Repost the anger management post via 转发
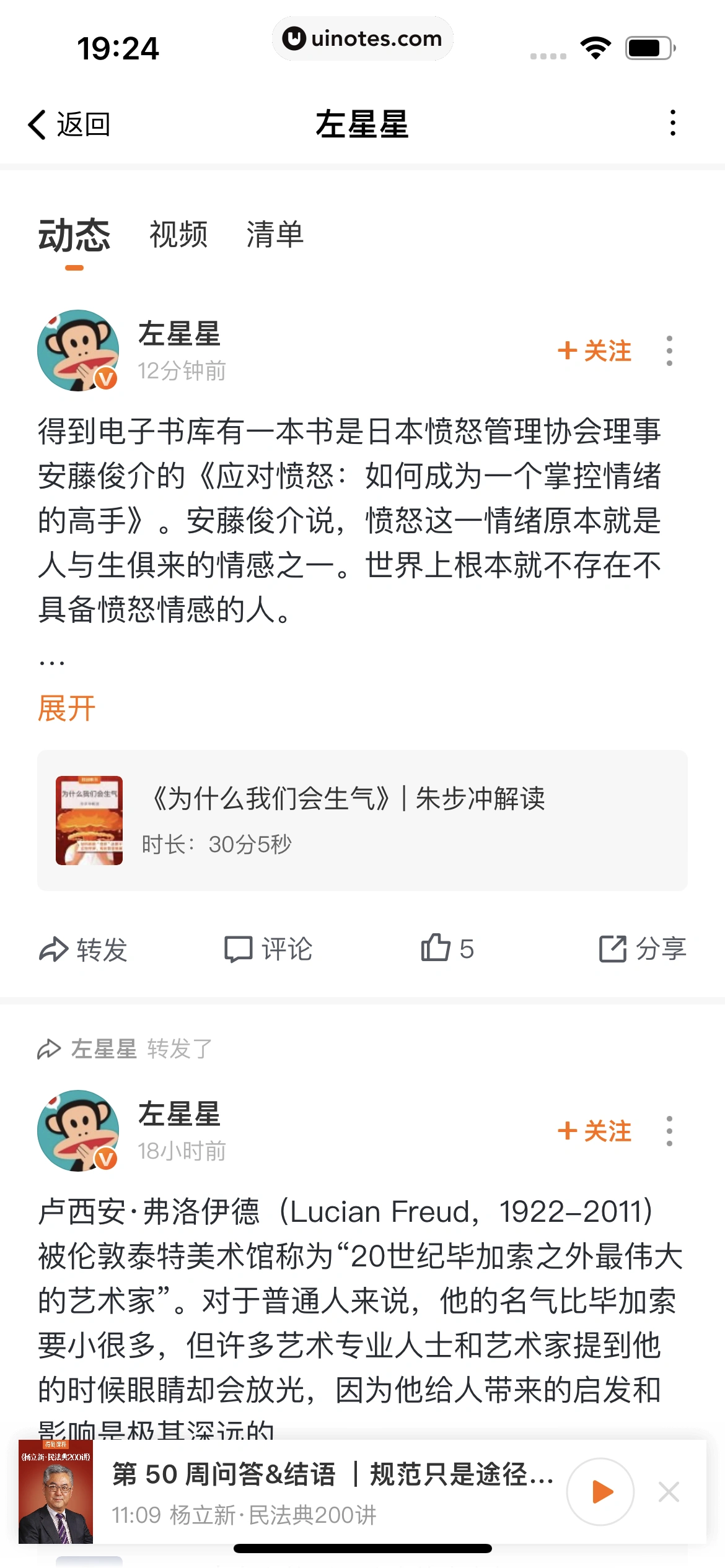725x1568 pixels. point(83,949)
